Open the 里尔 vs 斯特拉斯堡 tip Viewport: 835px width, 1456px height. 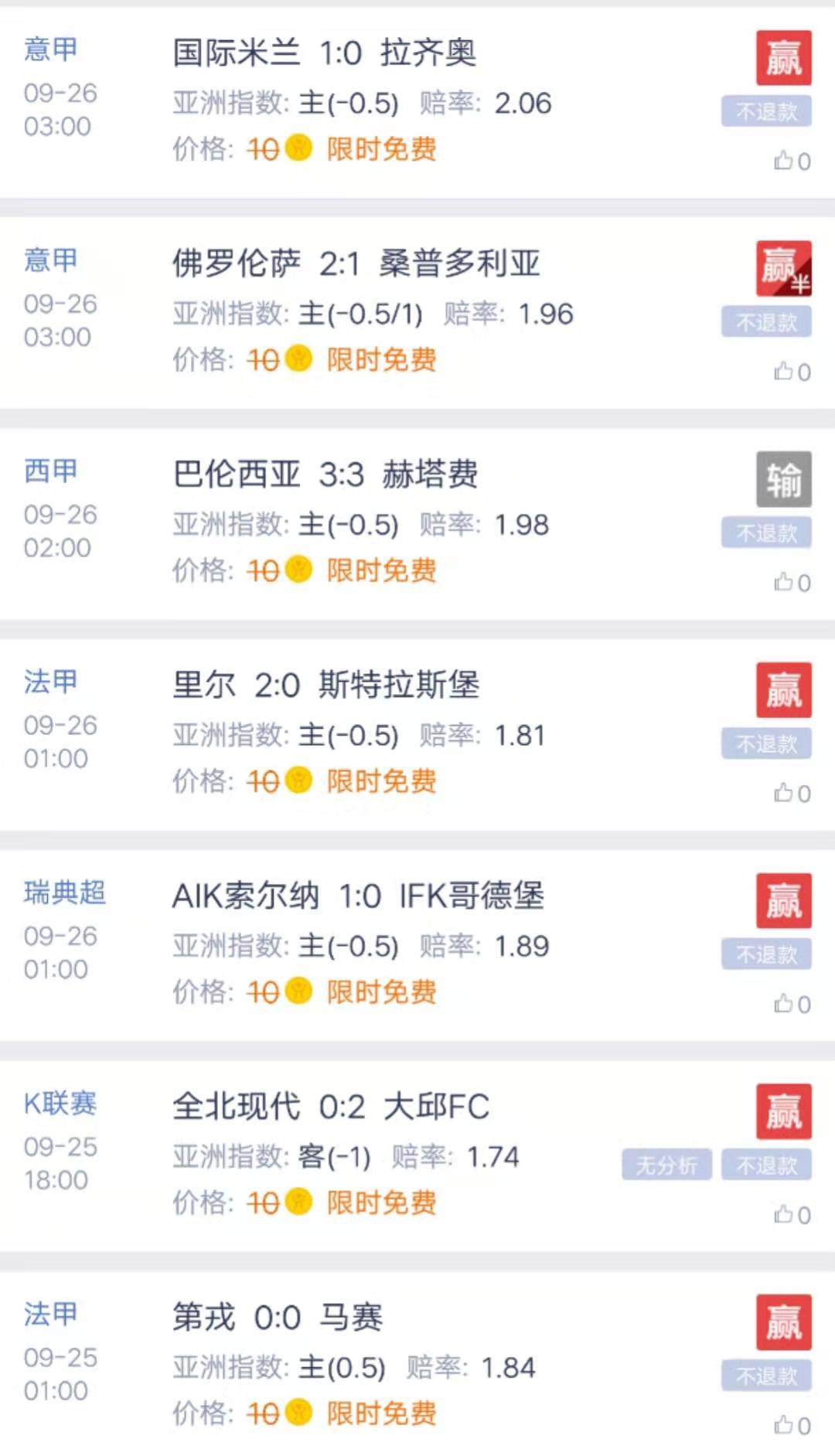pos(325,685)
